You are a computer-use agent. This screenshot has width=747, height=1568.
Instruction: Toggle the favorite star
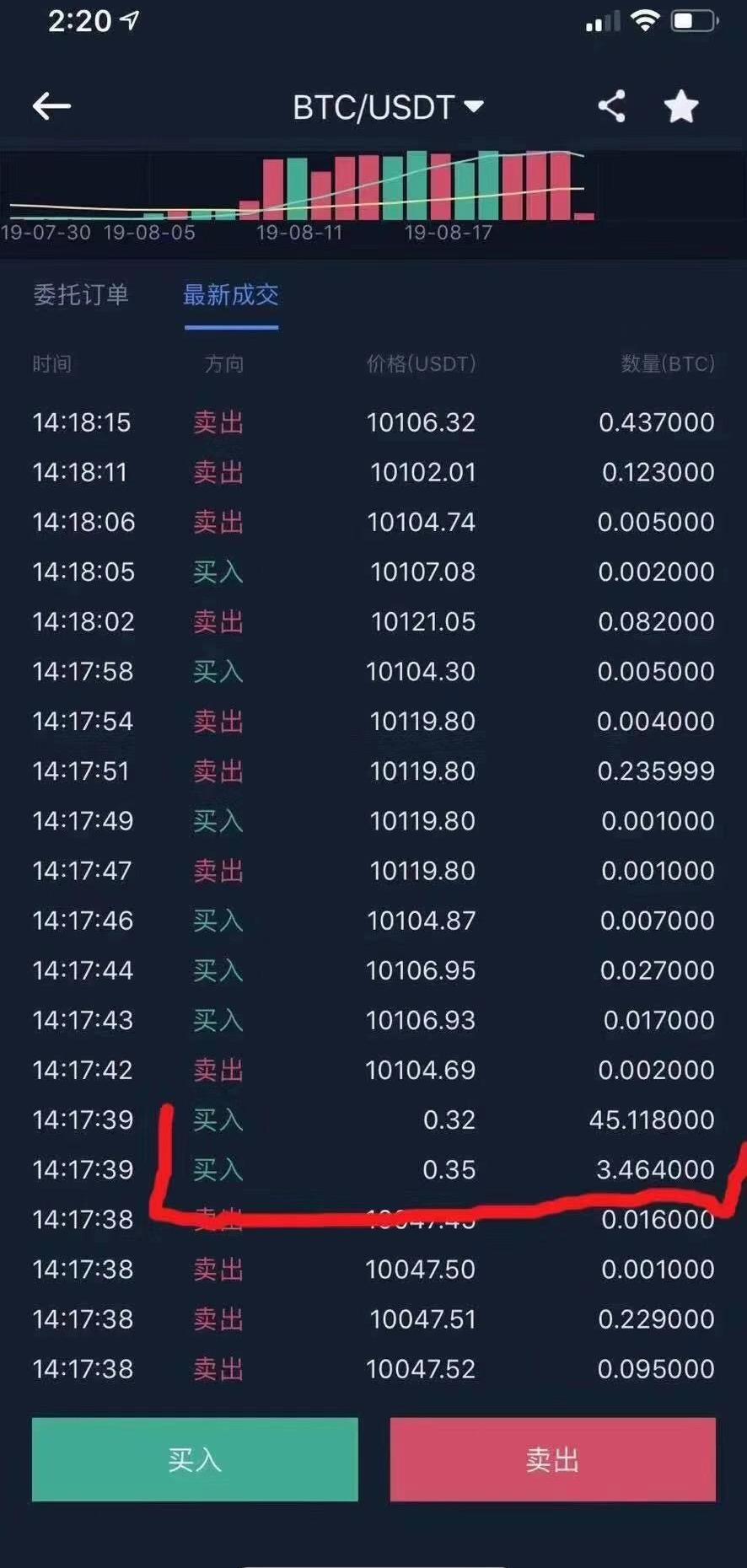[681, 107]
